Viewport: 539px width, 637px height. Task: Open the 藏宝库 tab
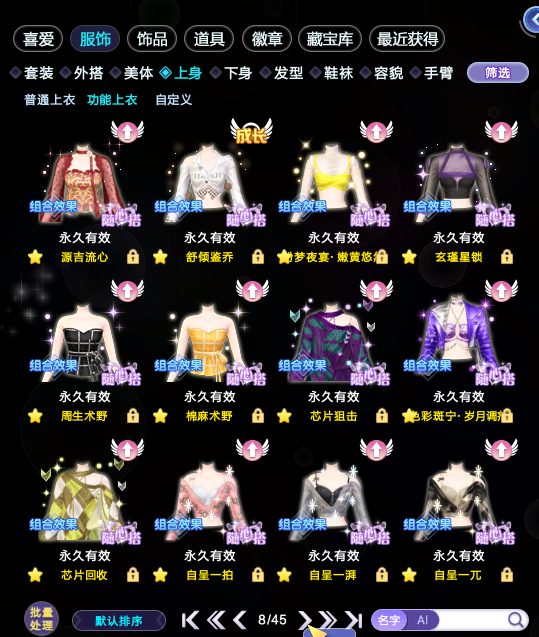pos(329,39)
